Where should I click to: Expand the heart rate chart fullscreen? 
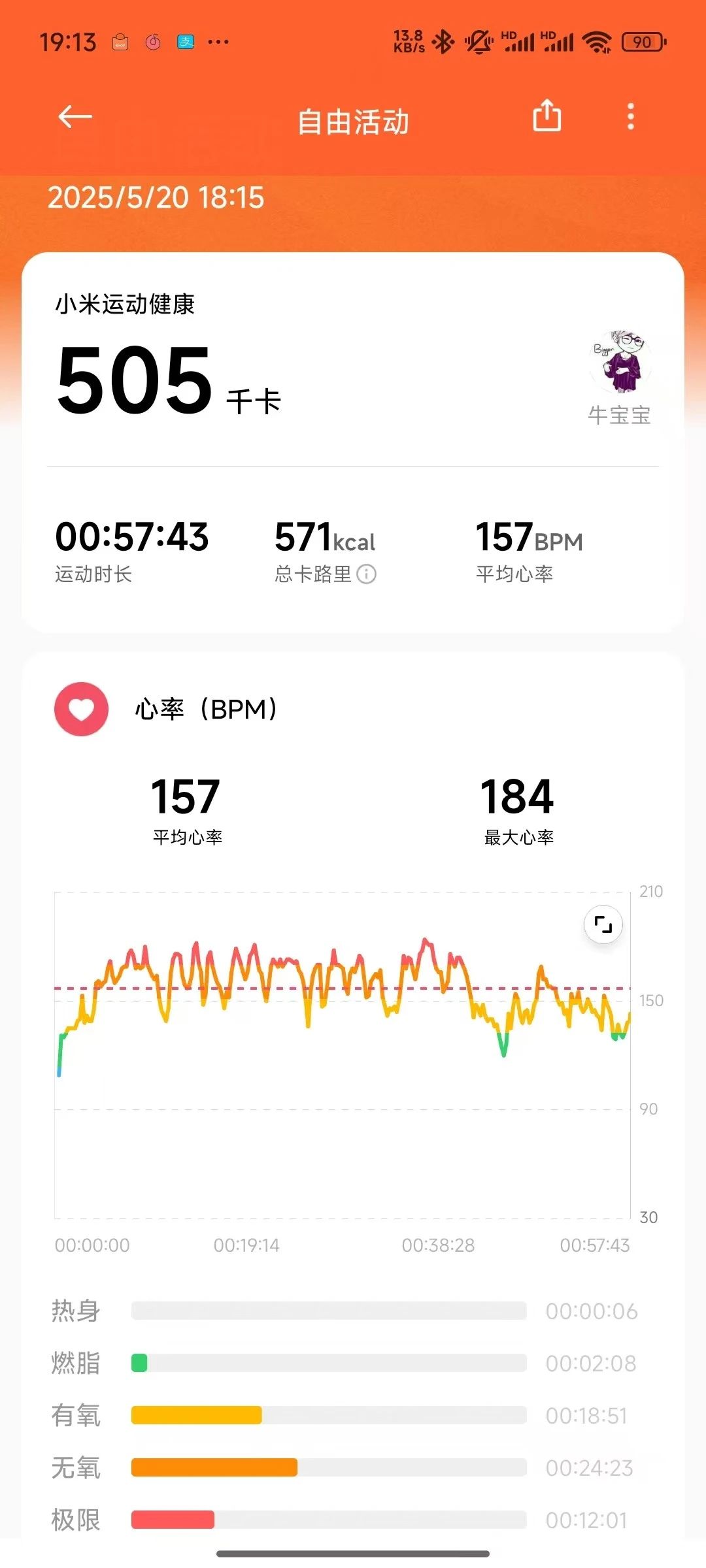point(603,924)
